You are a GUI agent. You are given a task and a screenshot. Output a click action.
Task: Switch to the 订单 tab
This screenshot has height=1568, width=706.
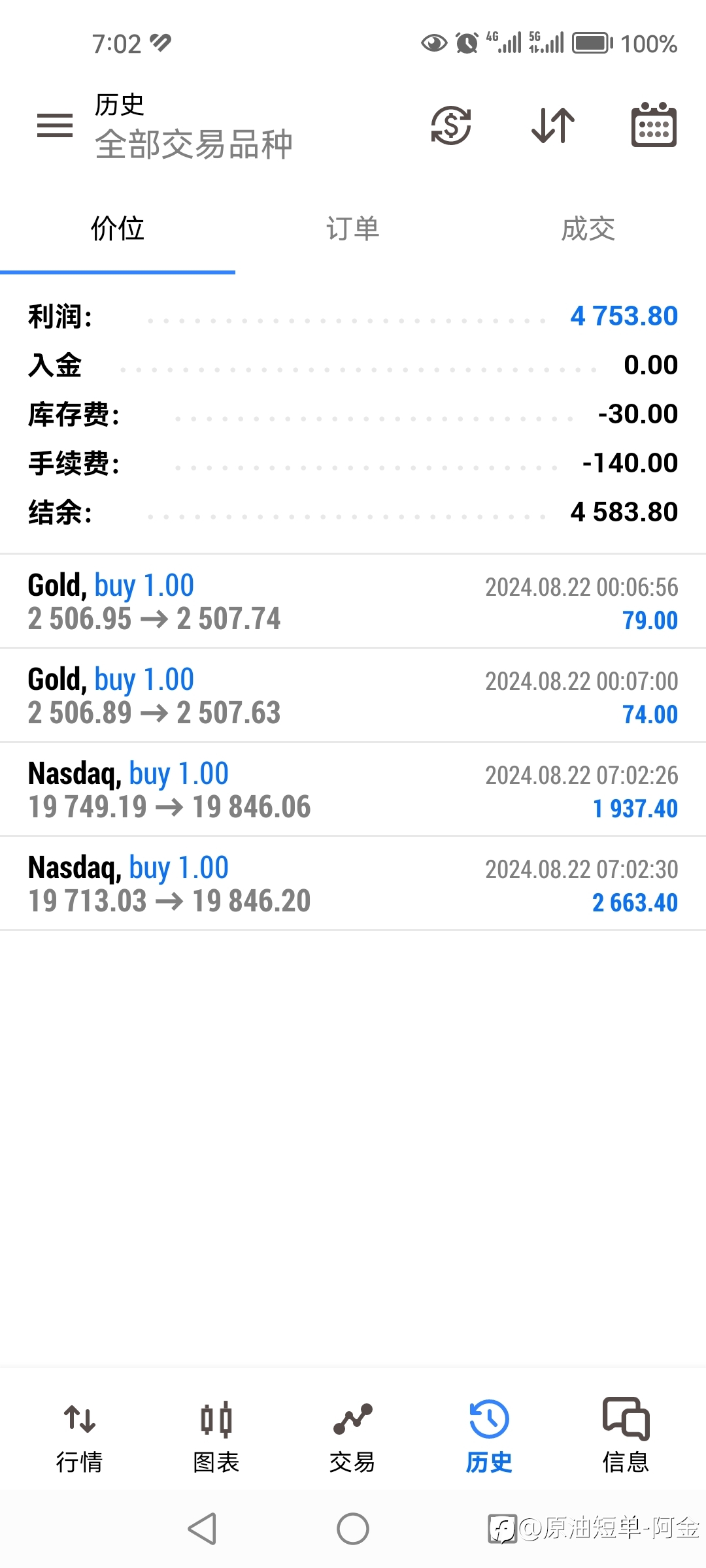(x=353, y=229)
